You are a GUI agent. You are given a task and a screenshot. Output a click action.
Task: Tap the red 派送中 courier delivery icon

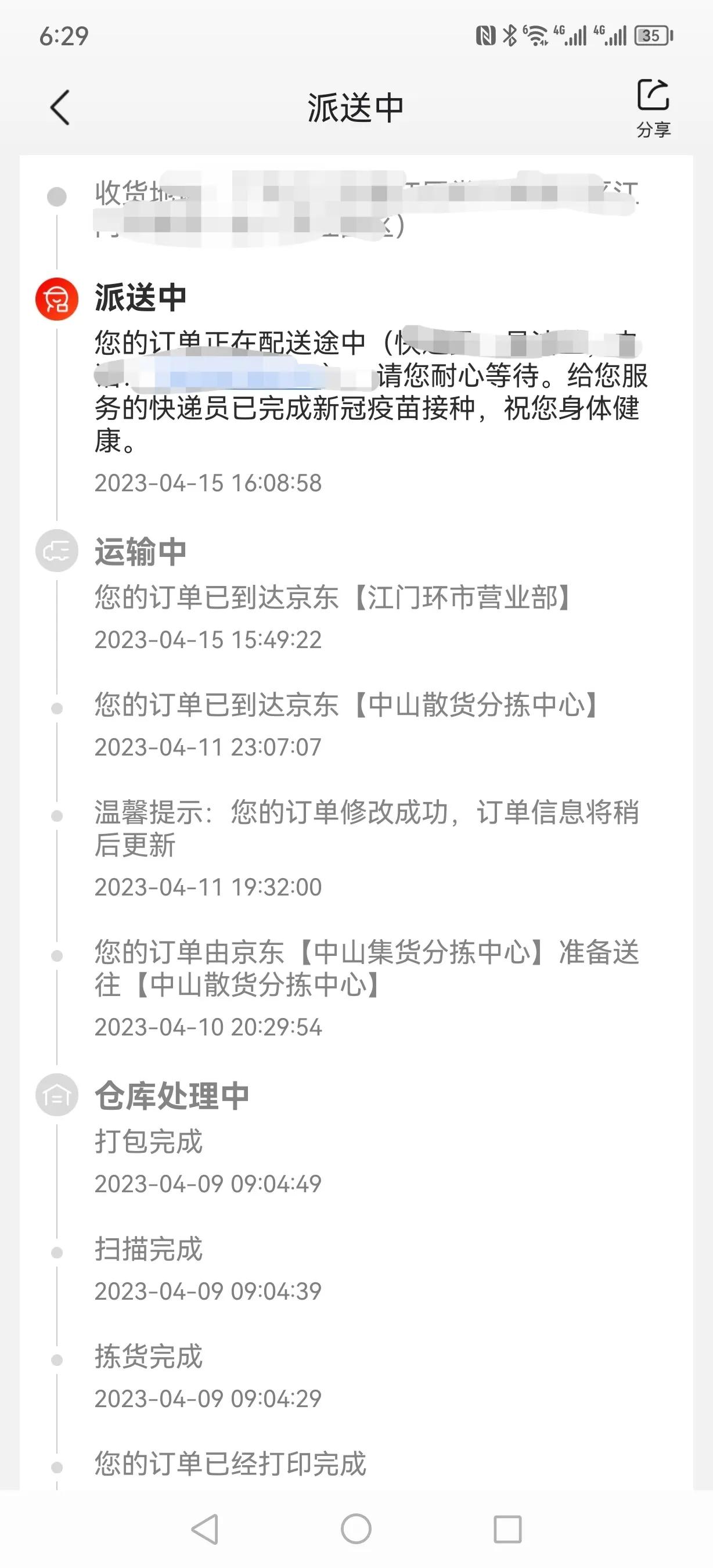click(55, 299)
